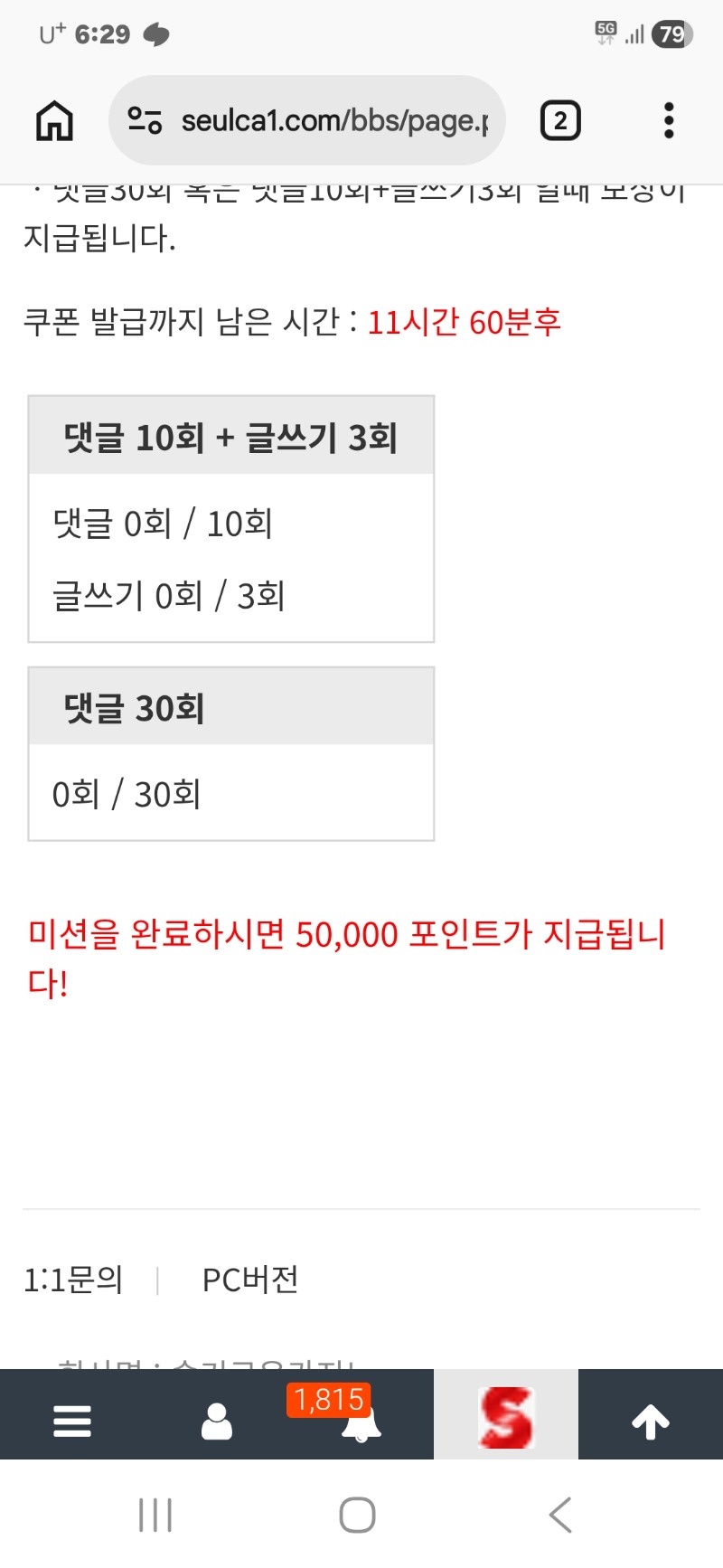Select the 댓글 10회 + 글쓰기 3회 mission header
This screenshot has height=1568, width=723.
tap(231, 434)
